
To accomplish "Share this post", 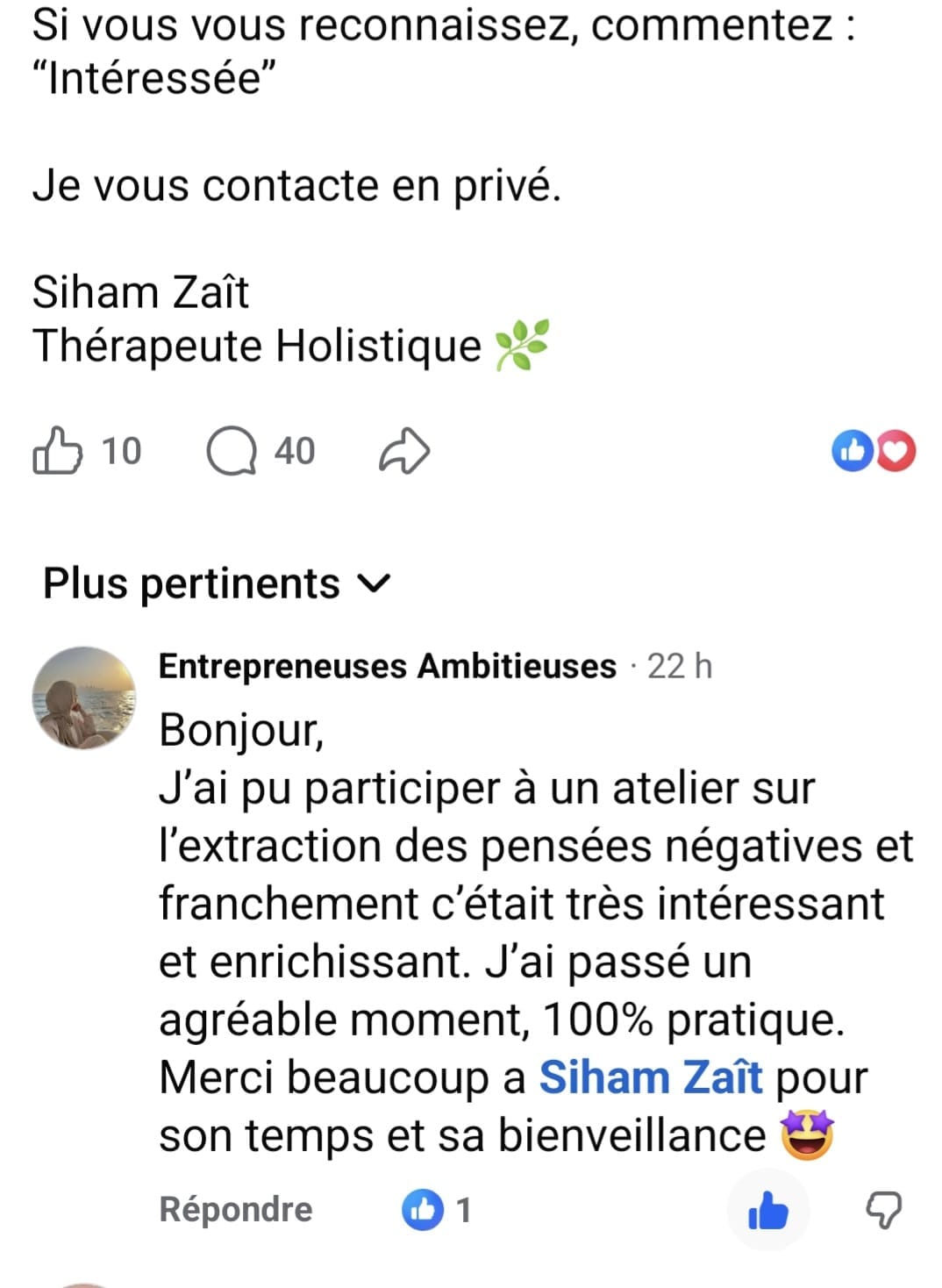I will pyautogui.click(x=404, y=451).
